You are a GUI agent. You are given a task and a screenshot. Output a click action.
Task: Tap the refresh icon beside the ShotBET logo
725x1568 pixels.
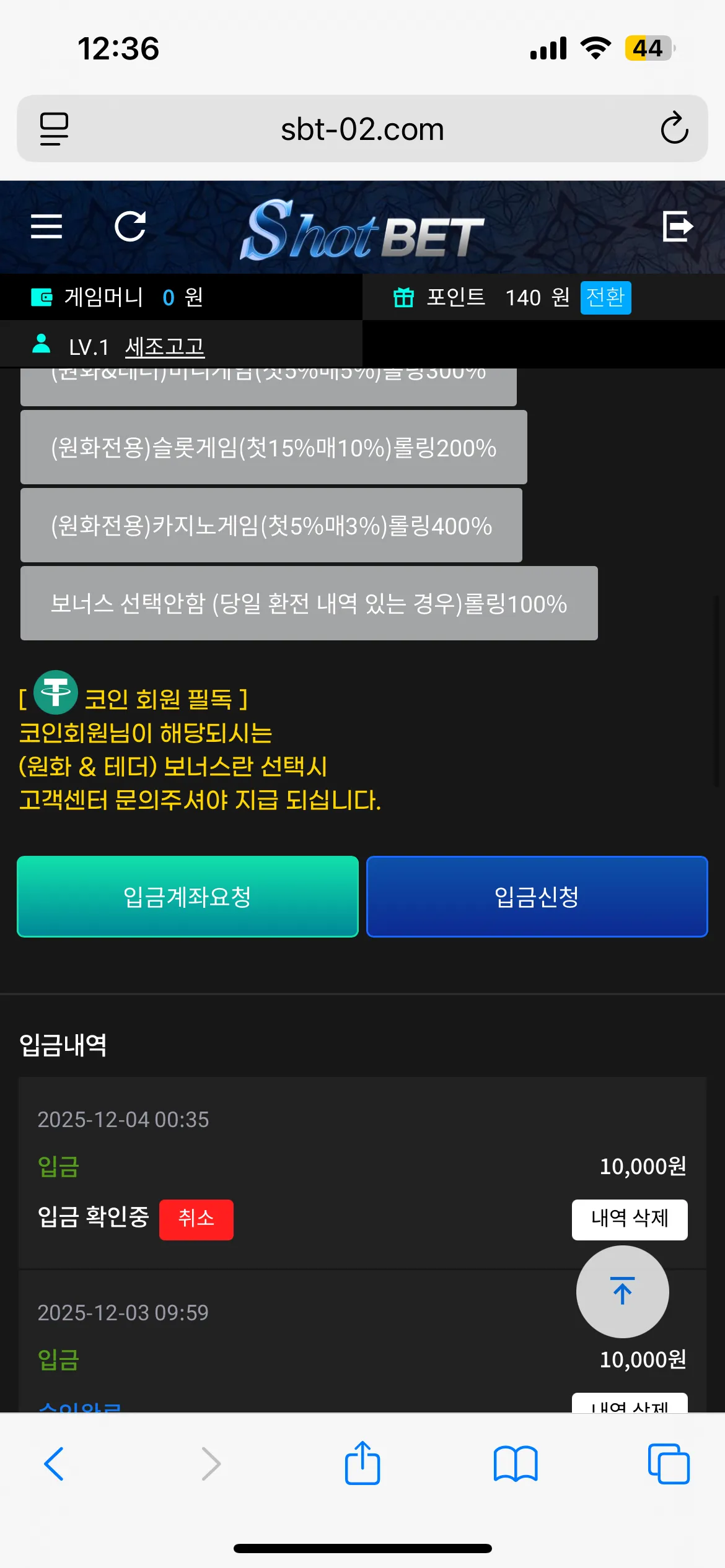point(131,226)
